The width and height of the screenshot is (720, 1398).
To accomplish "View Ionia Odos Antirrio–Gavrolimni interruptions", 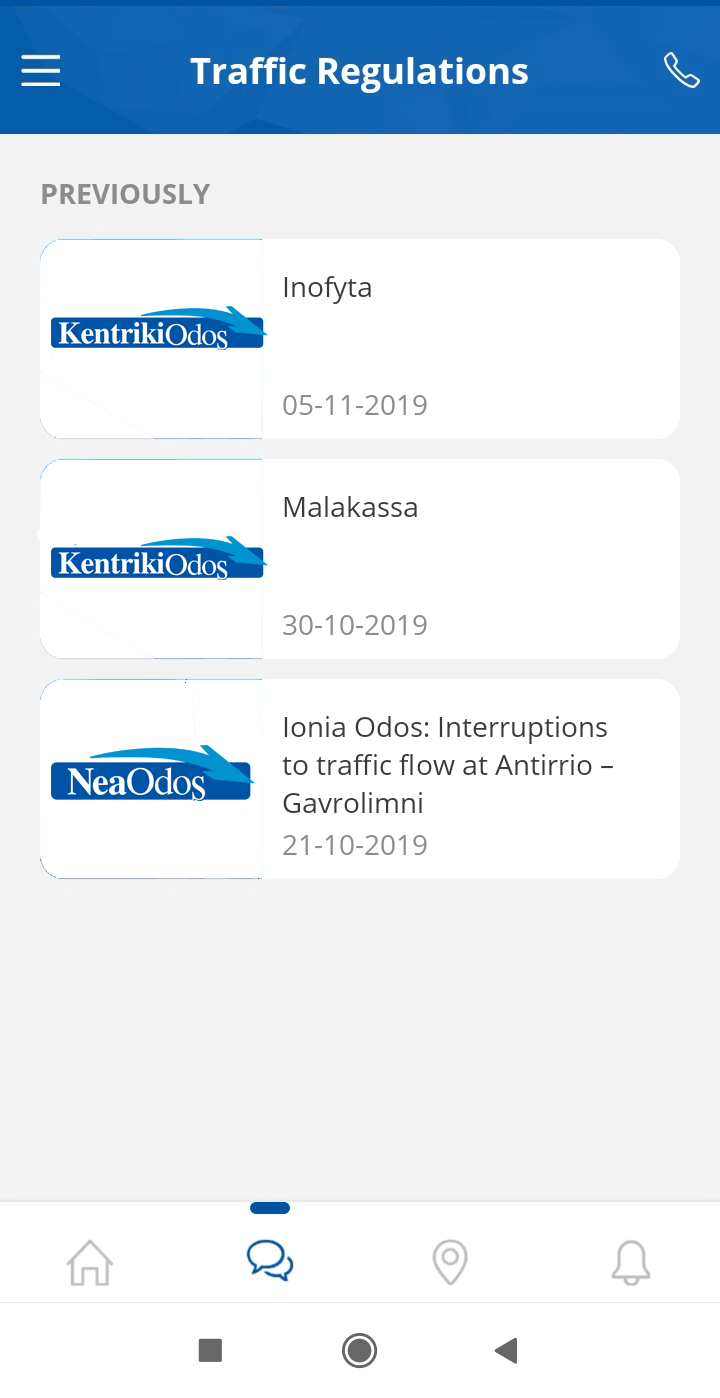I will [x=360, y=779].
